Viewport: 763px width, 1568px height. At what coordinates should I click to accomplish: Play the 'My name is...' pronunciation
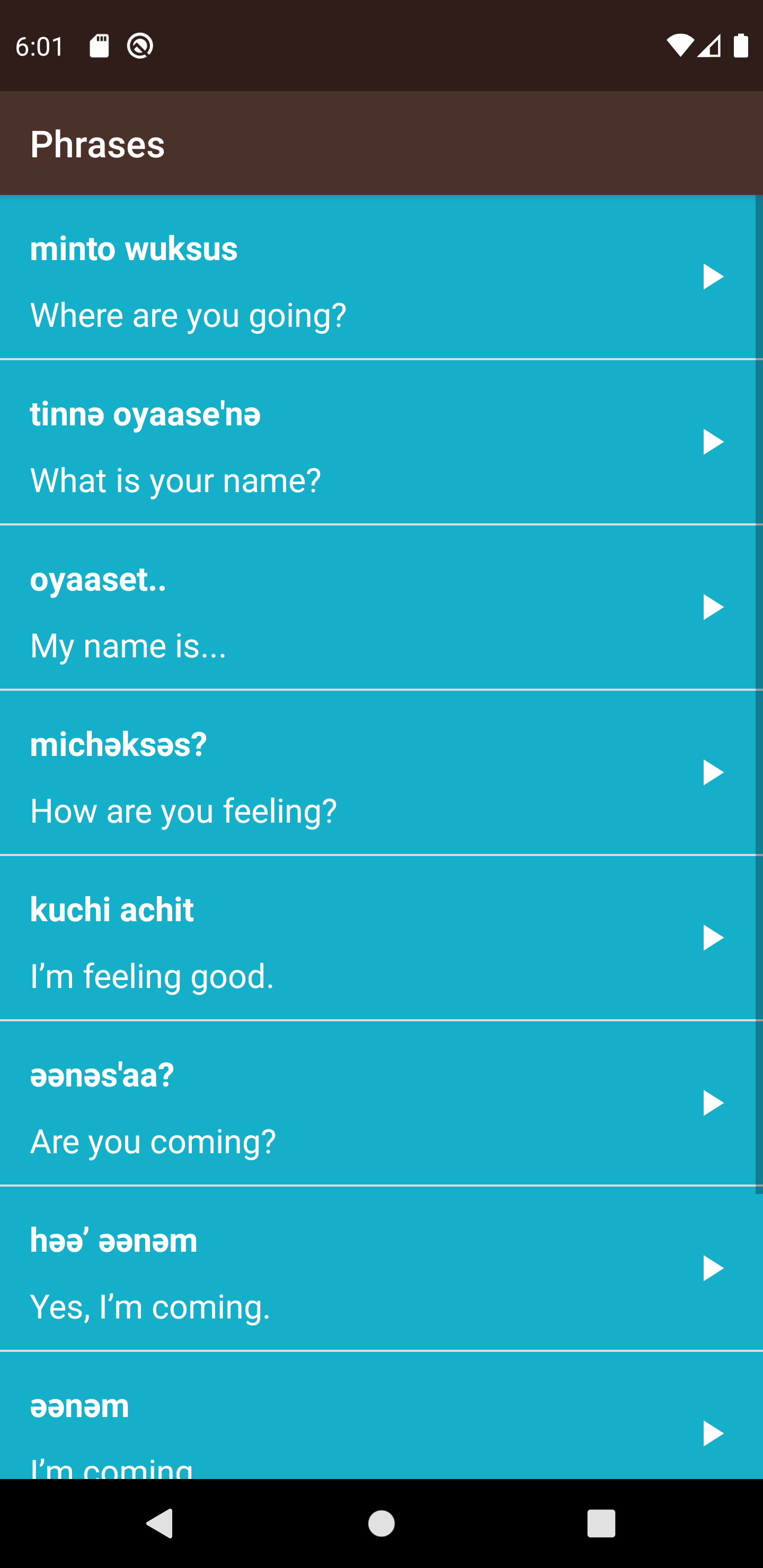[x=713, y=608]
